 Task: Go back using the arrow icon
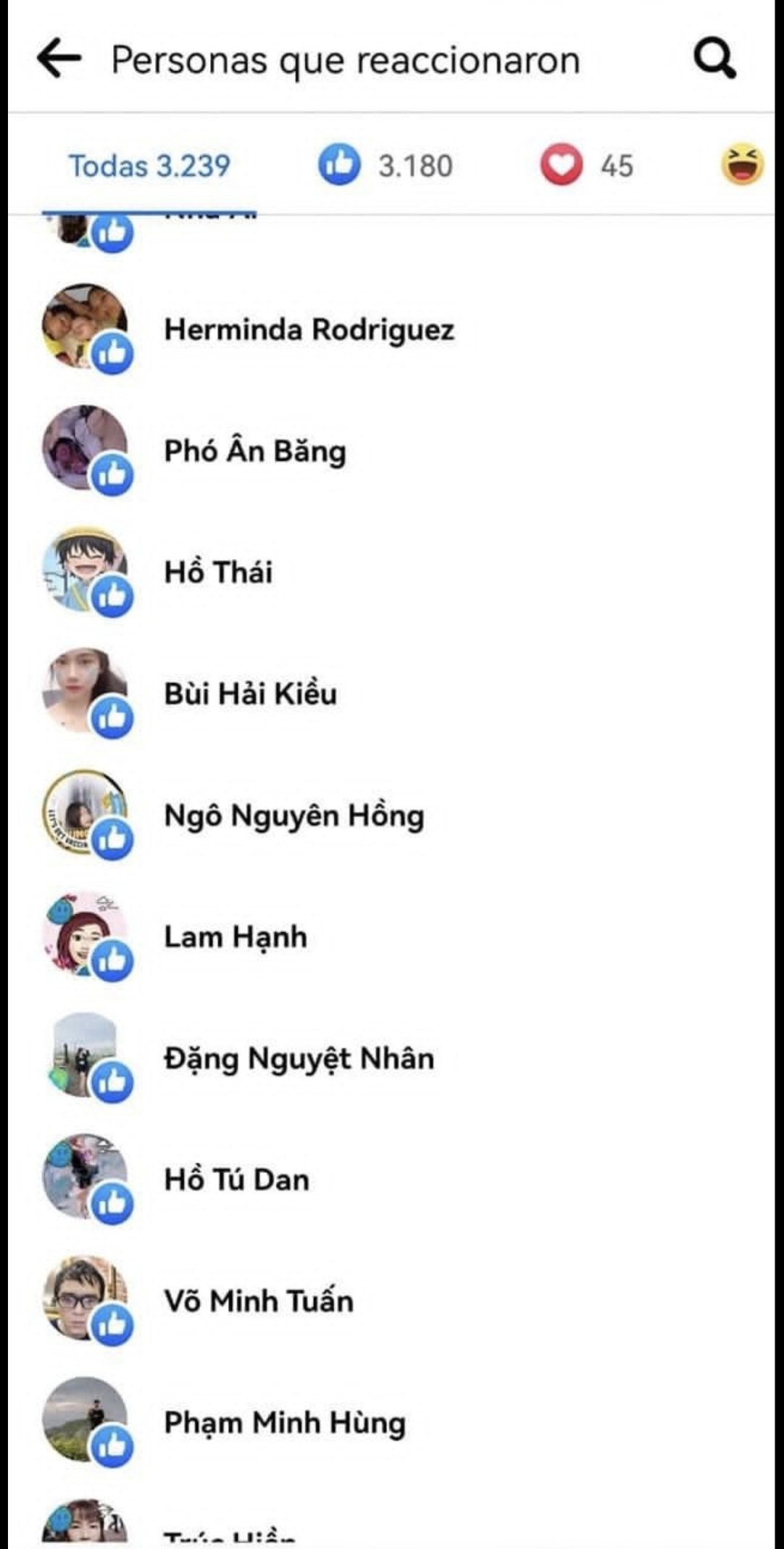tap(59, 59)
